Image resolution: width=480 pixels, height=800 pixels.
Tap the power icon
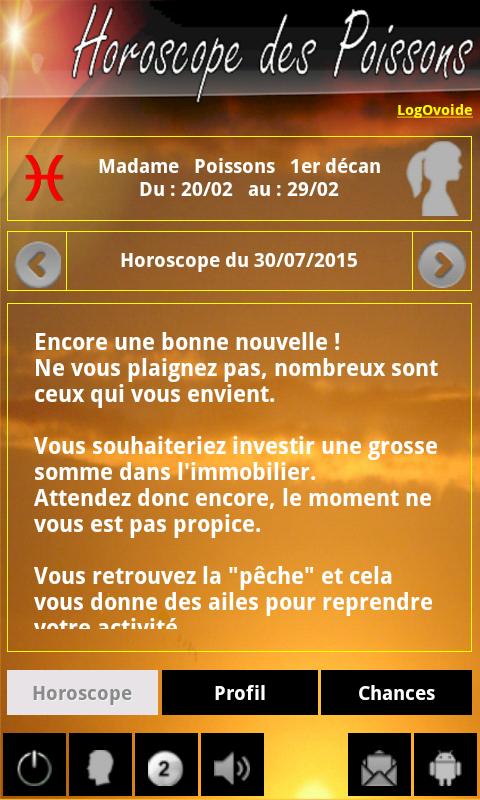pos(34,765)
